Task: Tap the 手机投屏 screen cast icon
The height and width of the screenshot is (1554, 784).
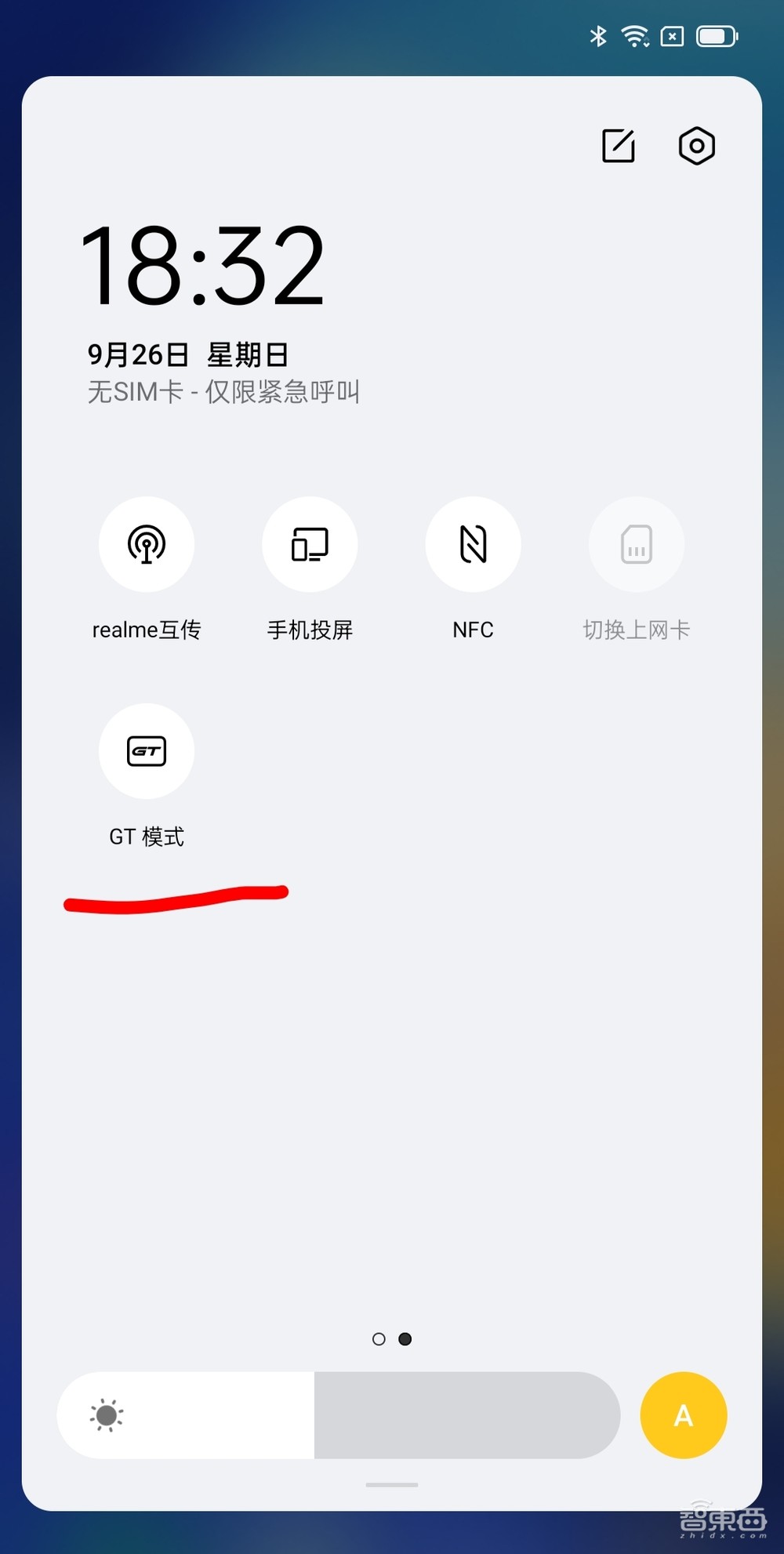Action: (310, 544)
